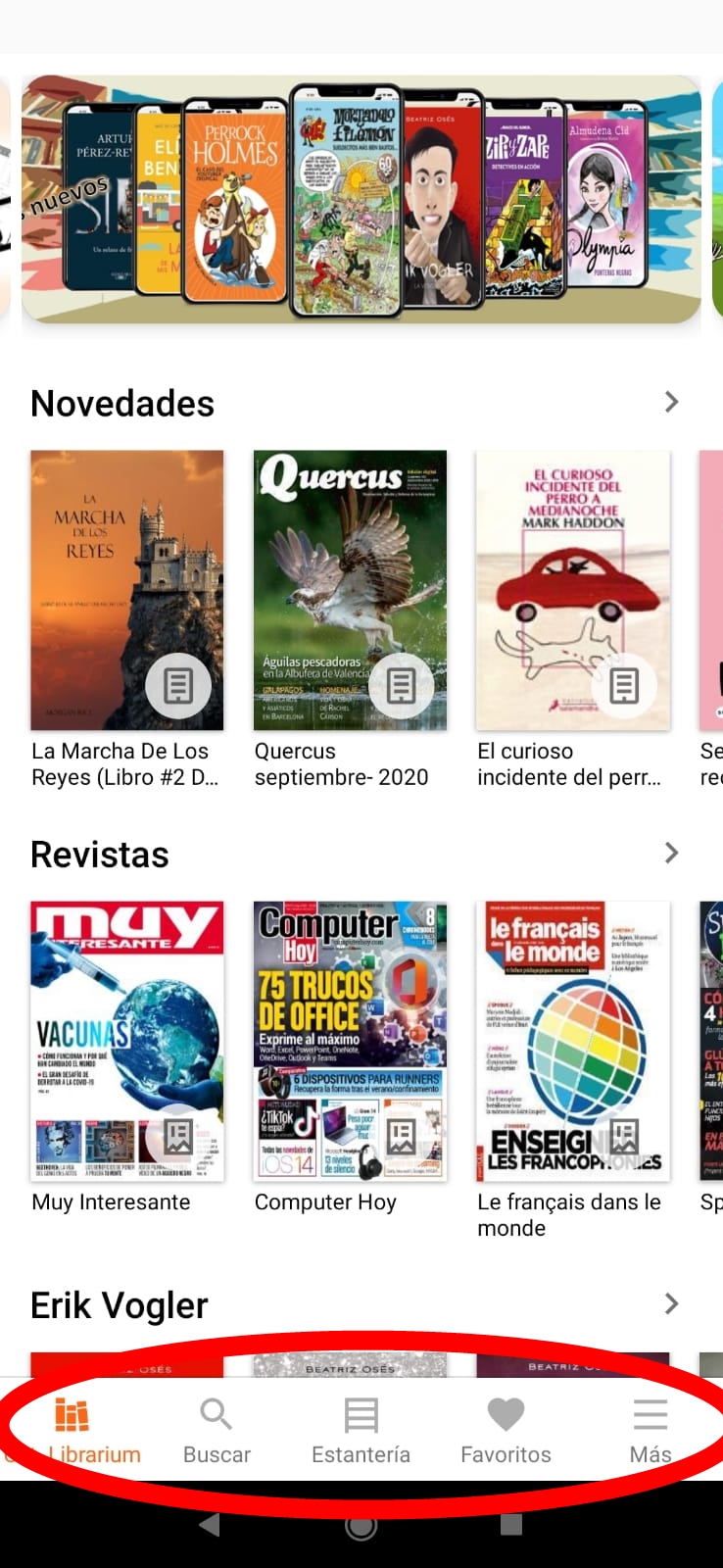Expand the Erik Vogler section

[x=671, y=1303]
